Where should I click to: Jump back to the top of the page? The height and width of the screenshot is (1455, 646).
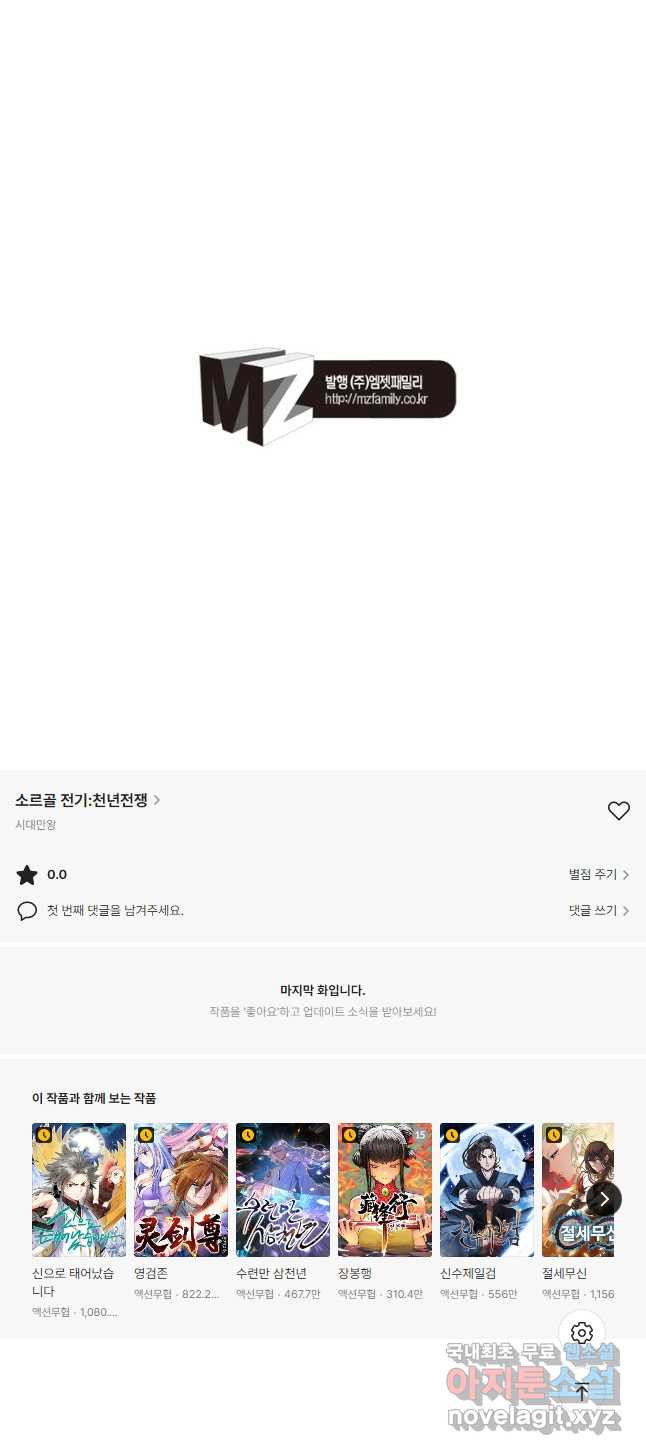tap(582, 1391)
